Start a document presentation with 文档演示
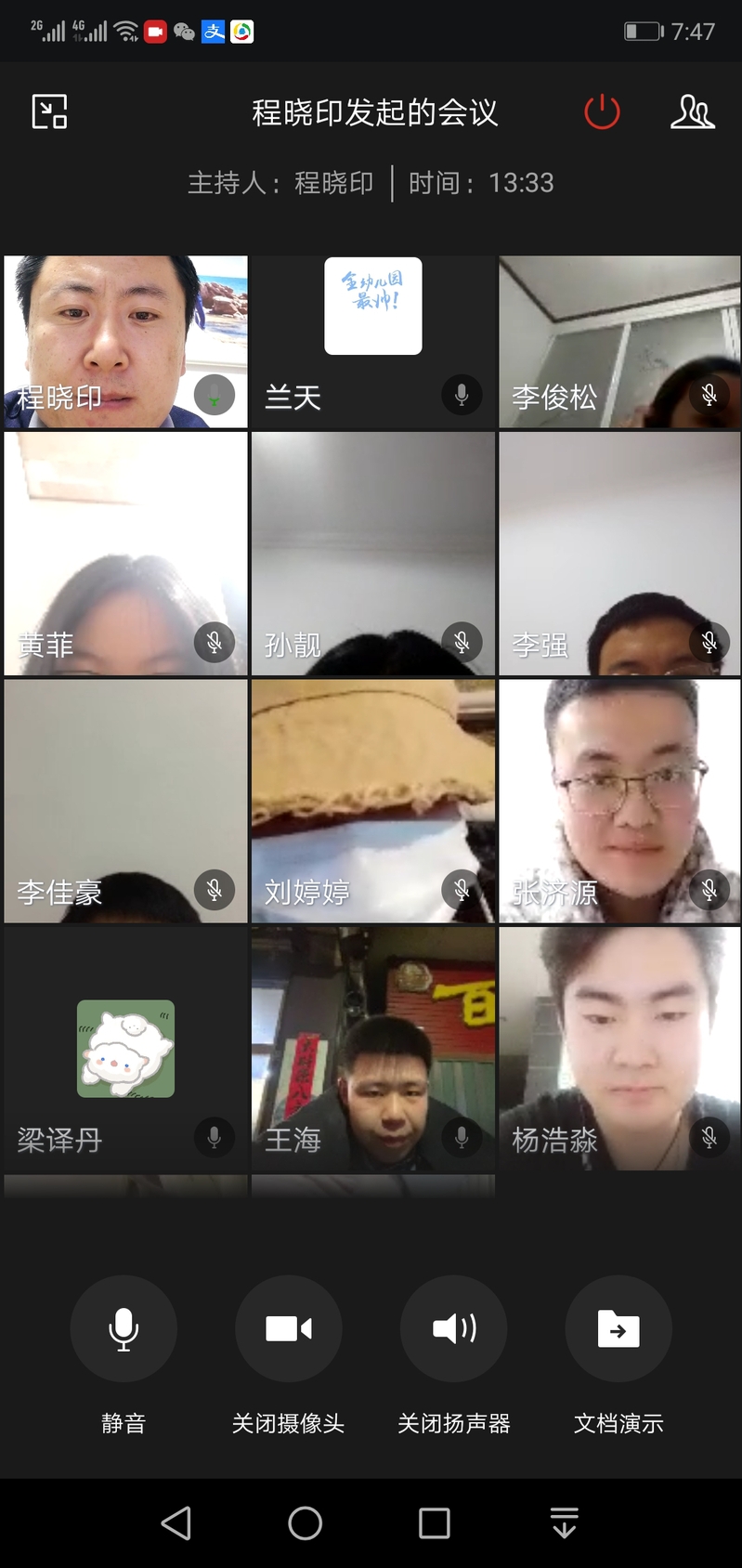742x1568 pixels. [618, 1329]
